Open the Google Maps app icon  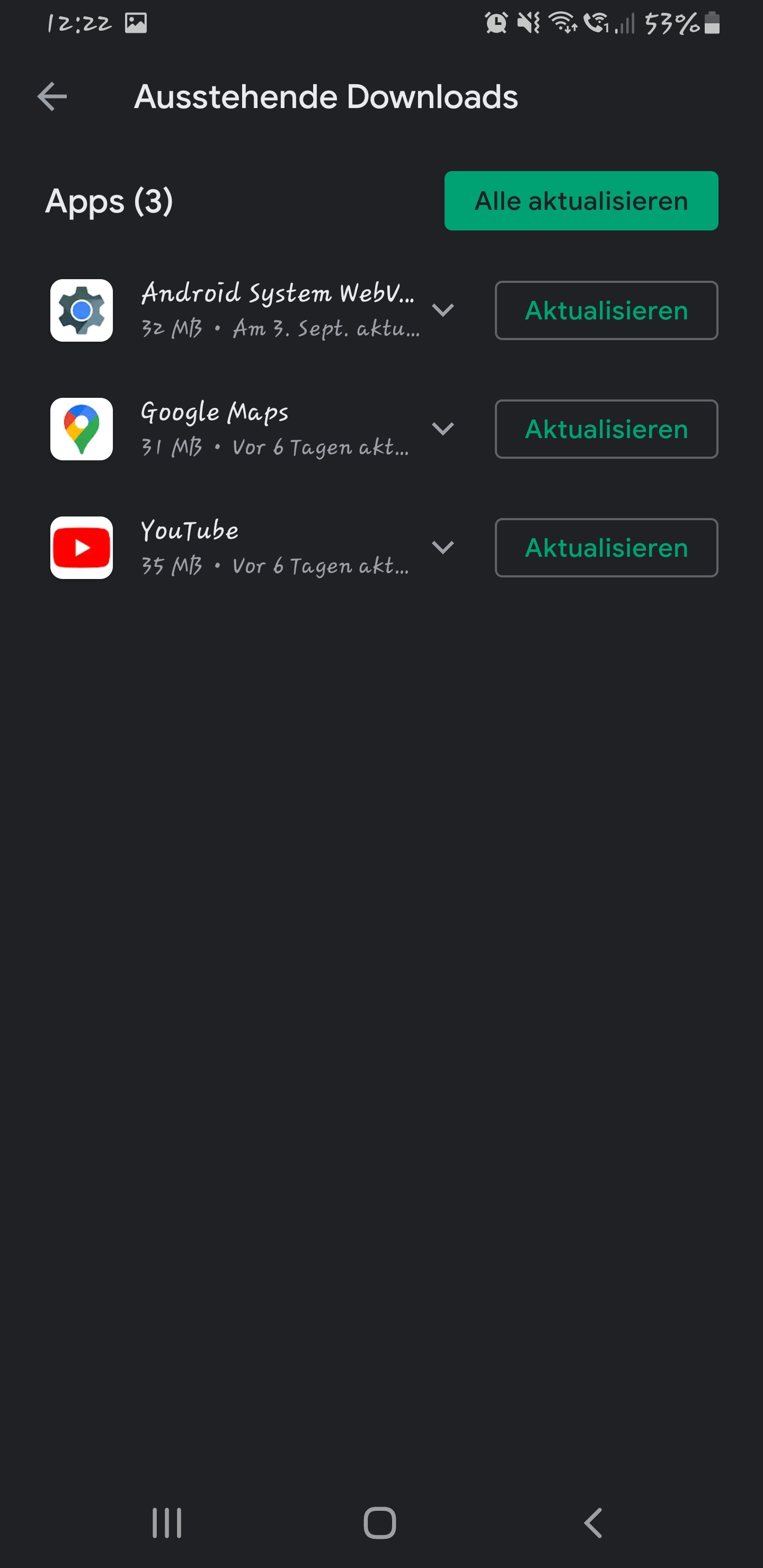tap(82, 429)
